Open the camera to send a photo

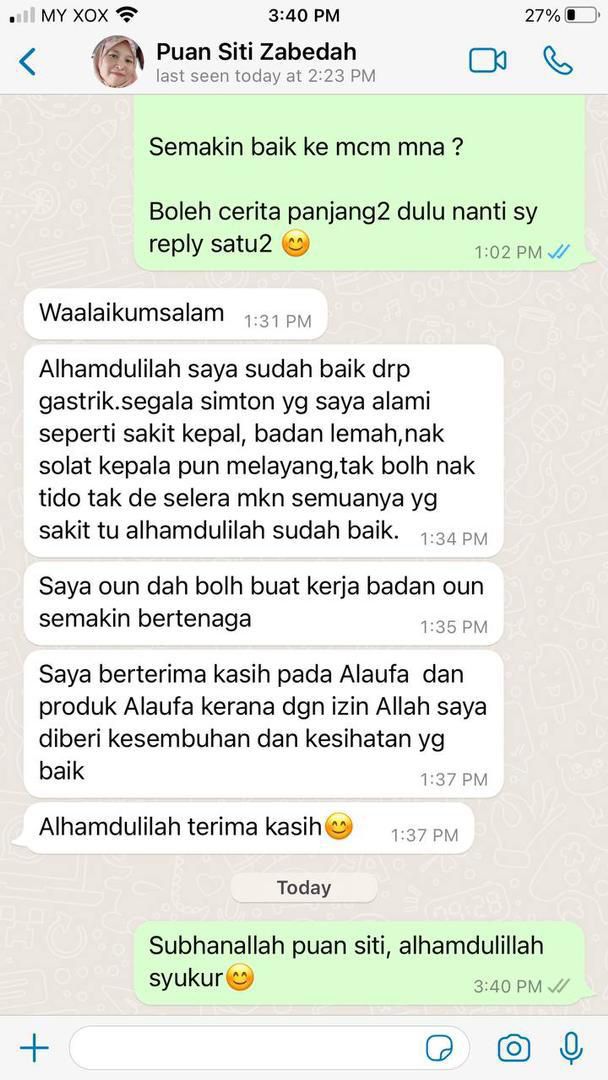(x=514, y=1048)
